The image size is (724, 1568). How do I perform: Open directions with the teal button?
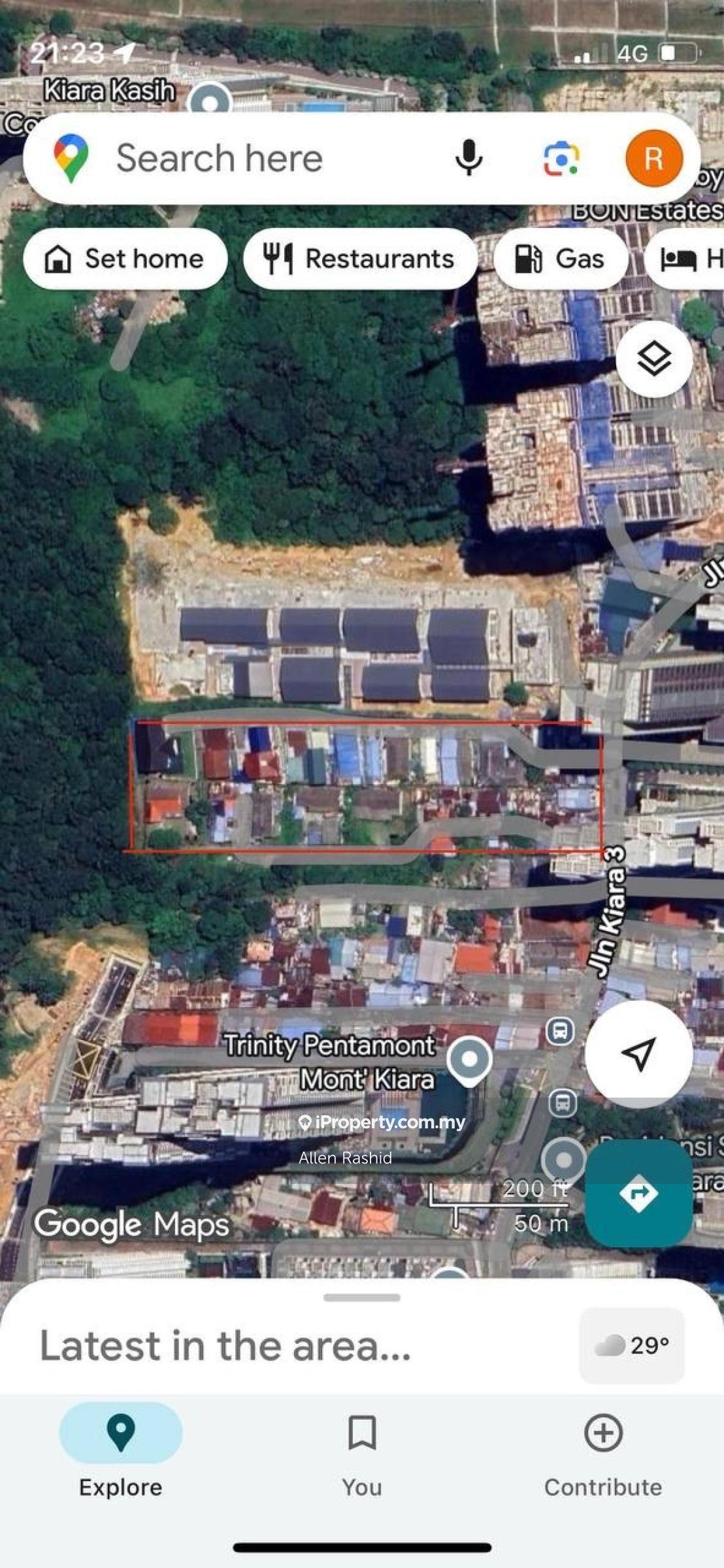point(638,1194)
